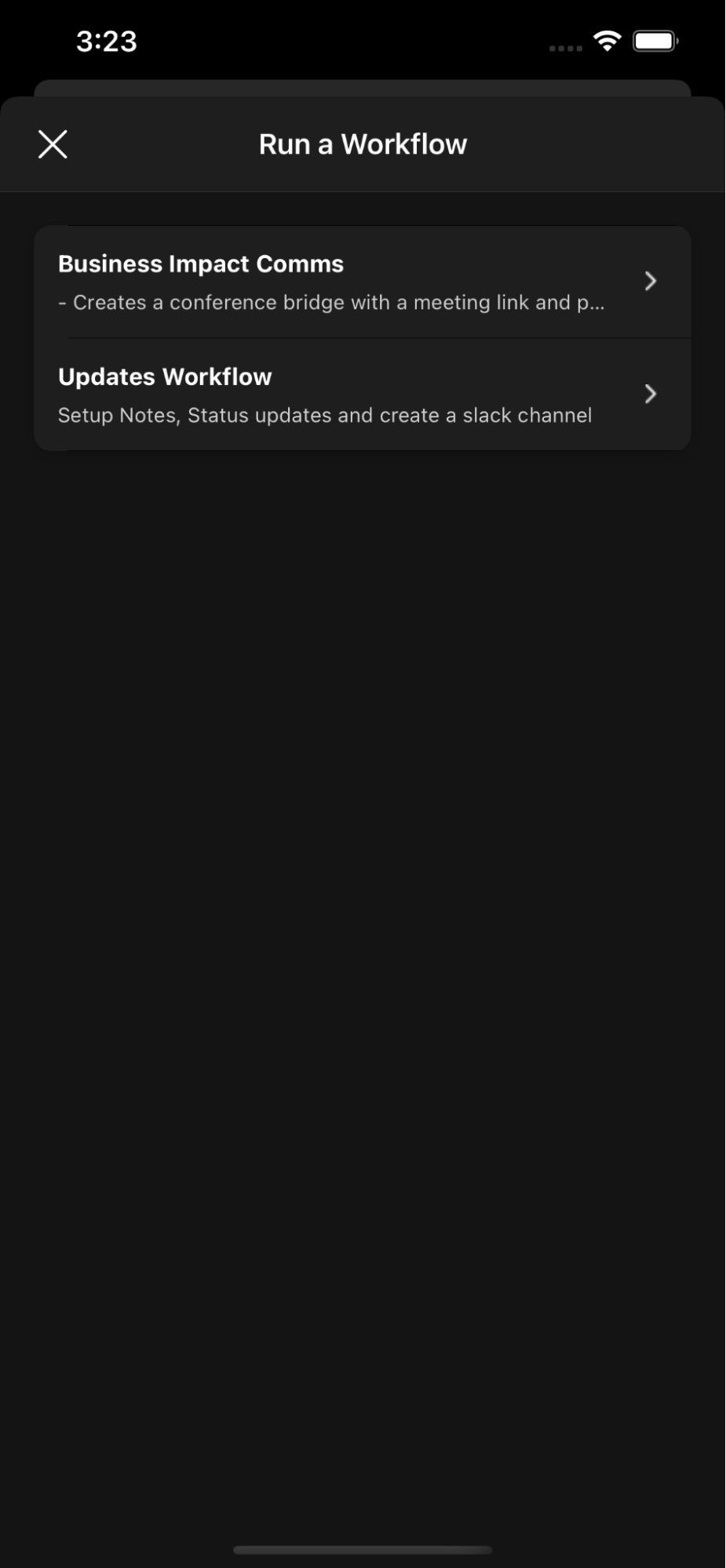Tap the X icon to close workflows

tap(52, 144)
